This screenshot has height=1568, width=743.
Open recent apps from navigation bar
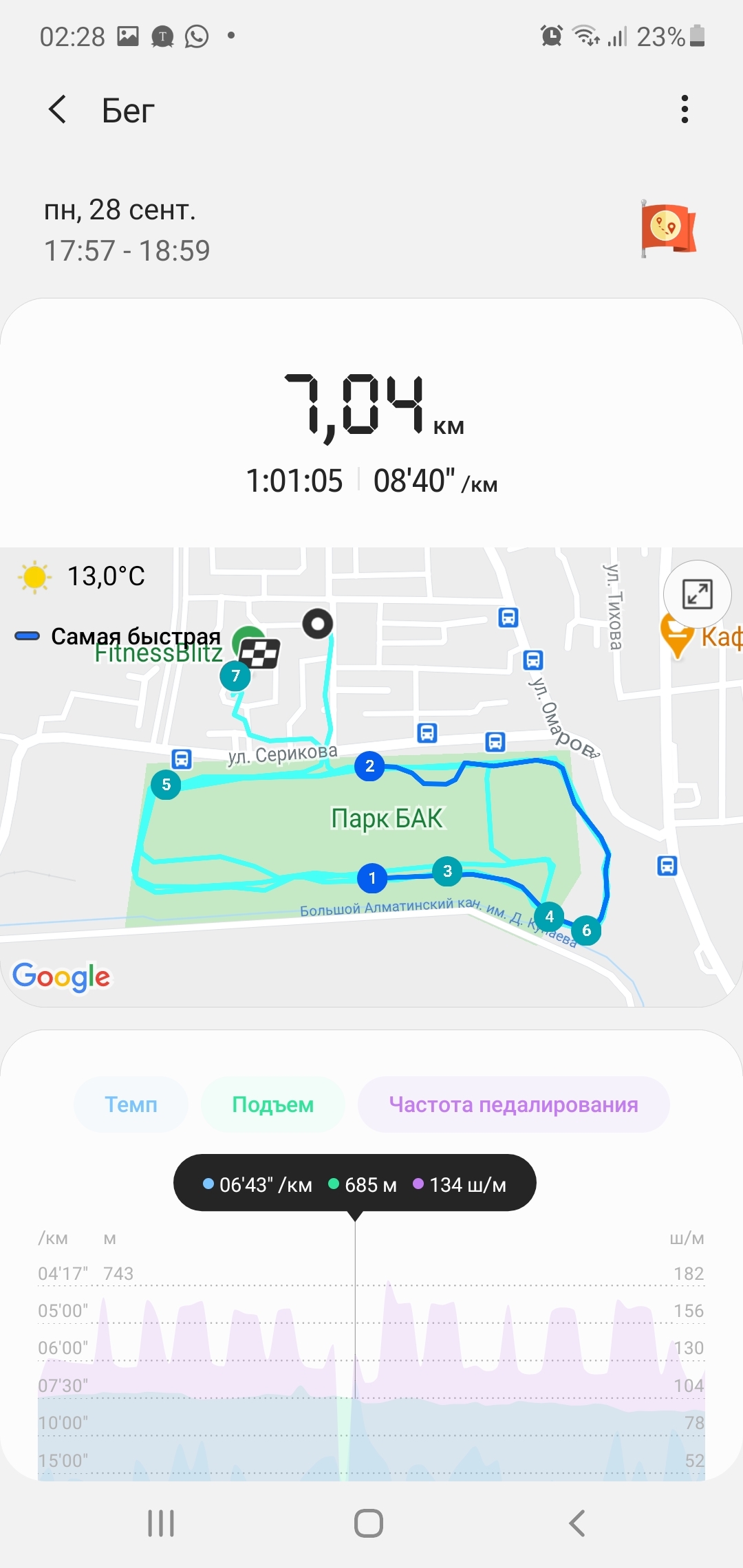coord(161,1523)
